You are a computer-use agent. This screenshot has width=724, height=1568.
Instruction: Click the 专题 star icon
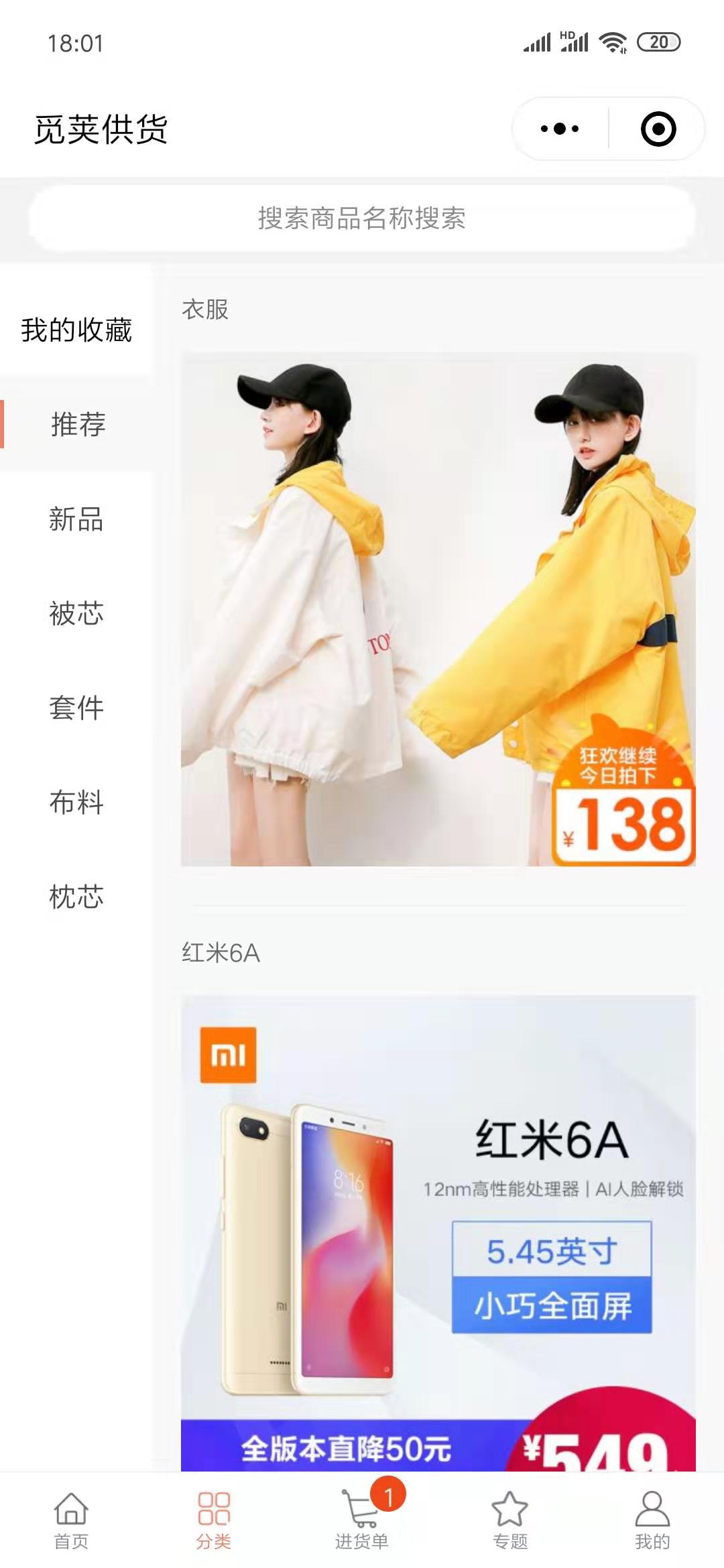tap(509, 1508)
